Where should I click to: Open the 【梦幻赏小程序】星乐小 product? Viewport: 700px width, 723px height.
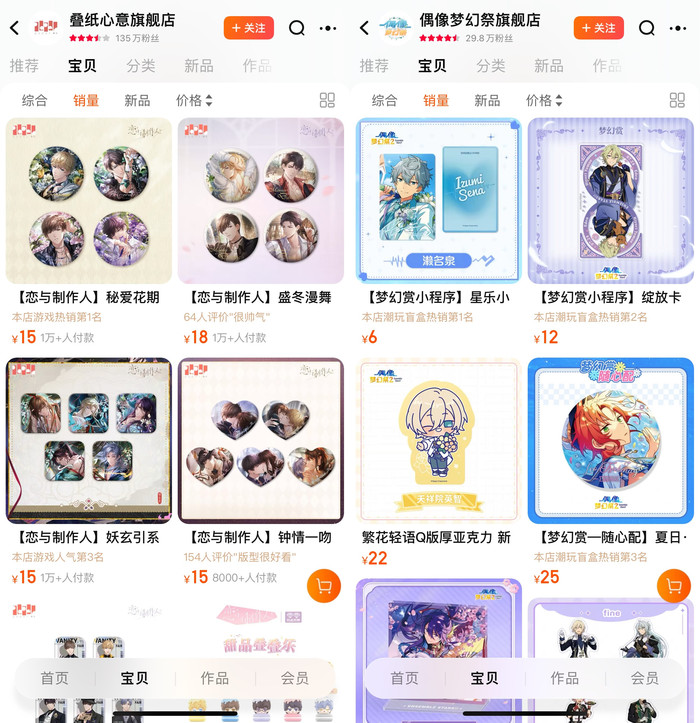pyautogui.click(x=438, y=200)
